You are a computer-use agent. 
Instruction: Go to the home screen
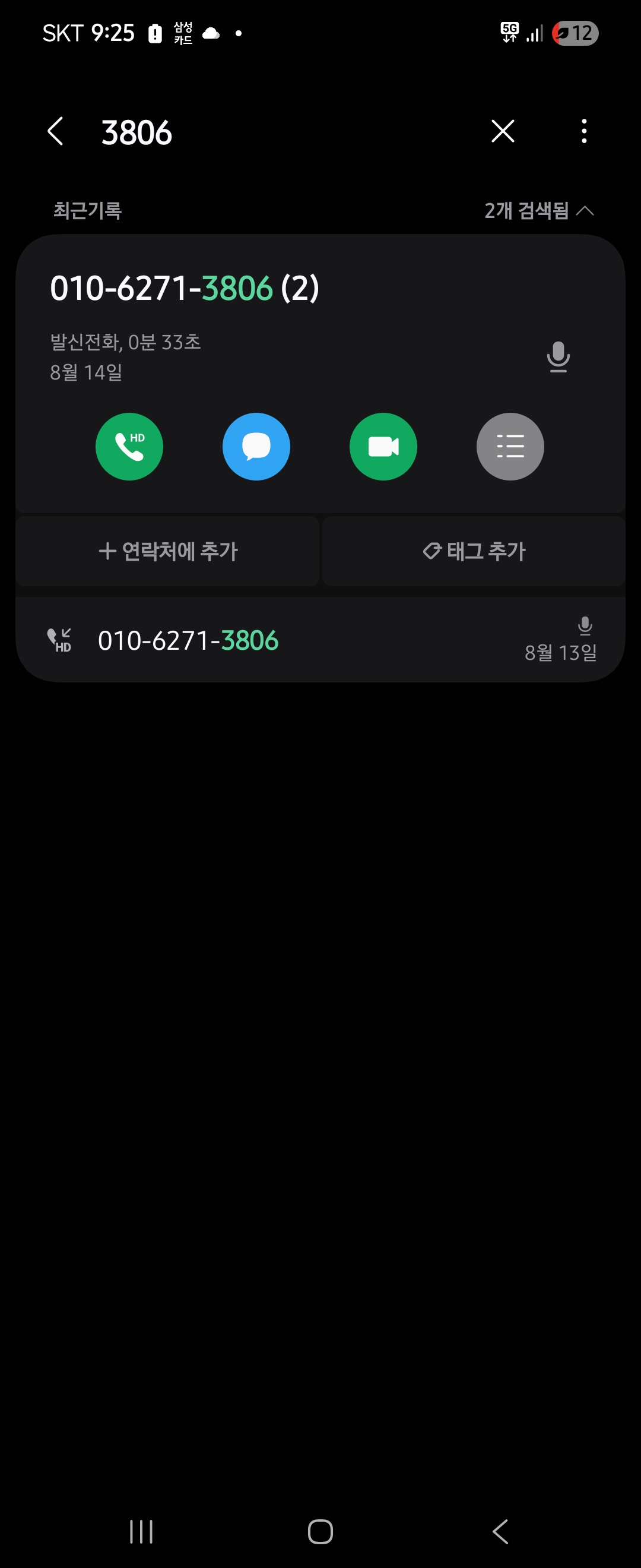[x=320, y=1532]
